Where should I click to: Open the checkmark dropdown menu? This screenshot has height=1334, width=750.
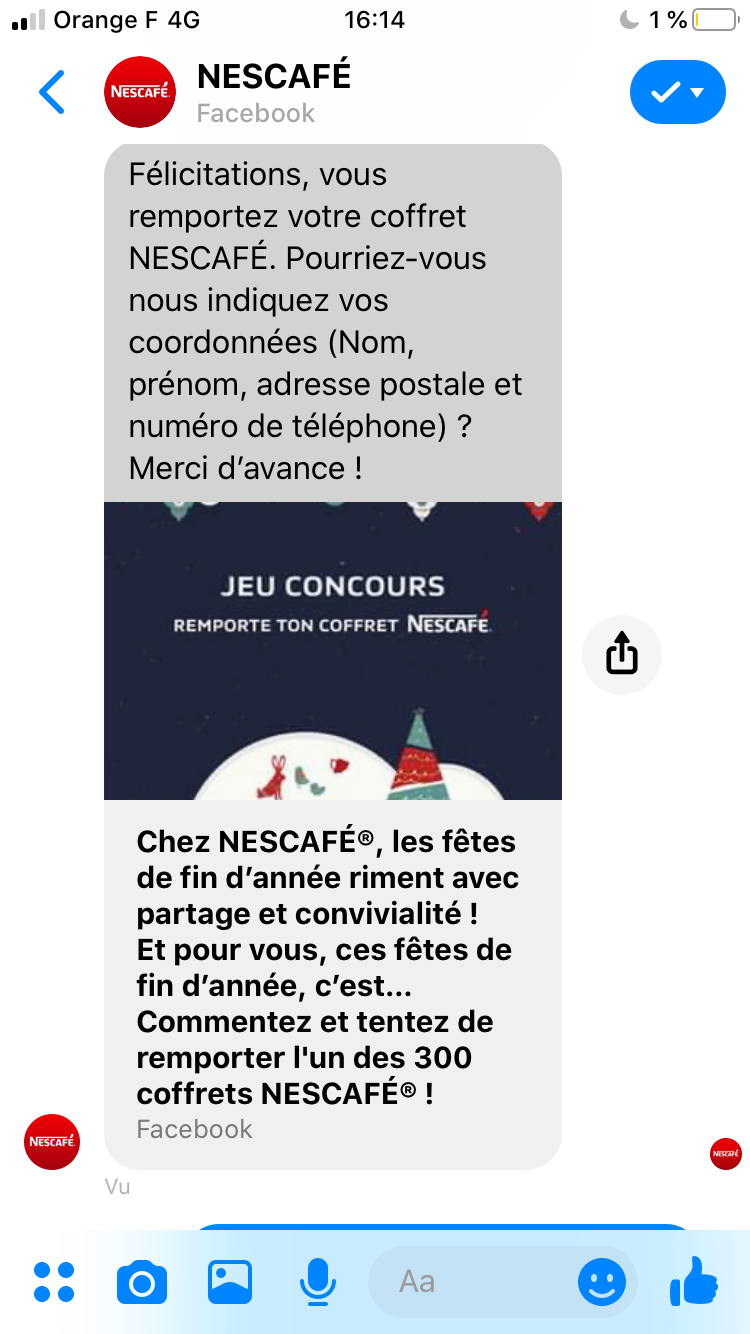point(677,92)
